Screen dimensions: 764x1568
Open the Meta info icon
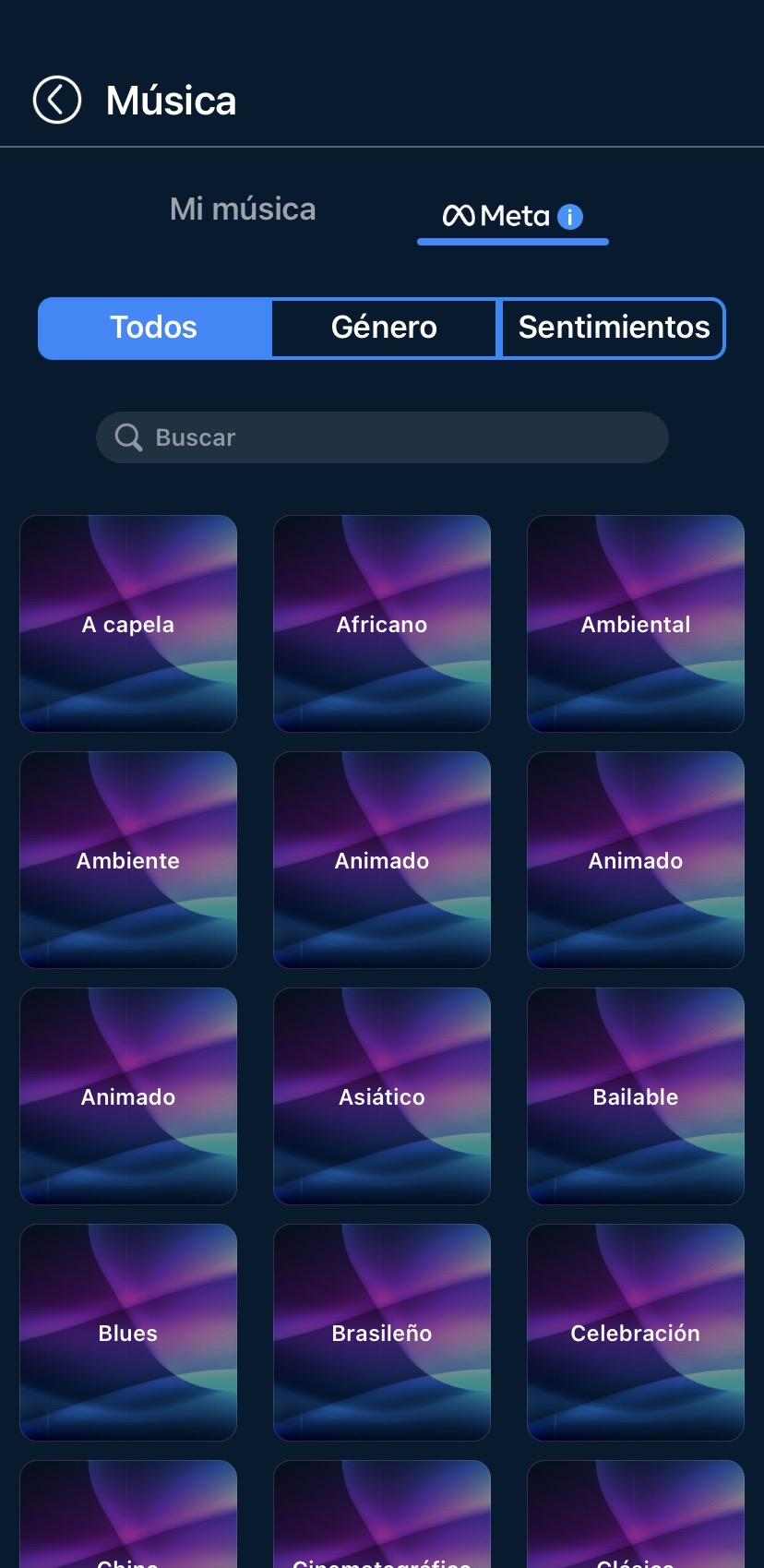coord(570,217)
